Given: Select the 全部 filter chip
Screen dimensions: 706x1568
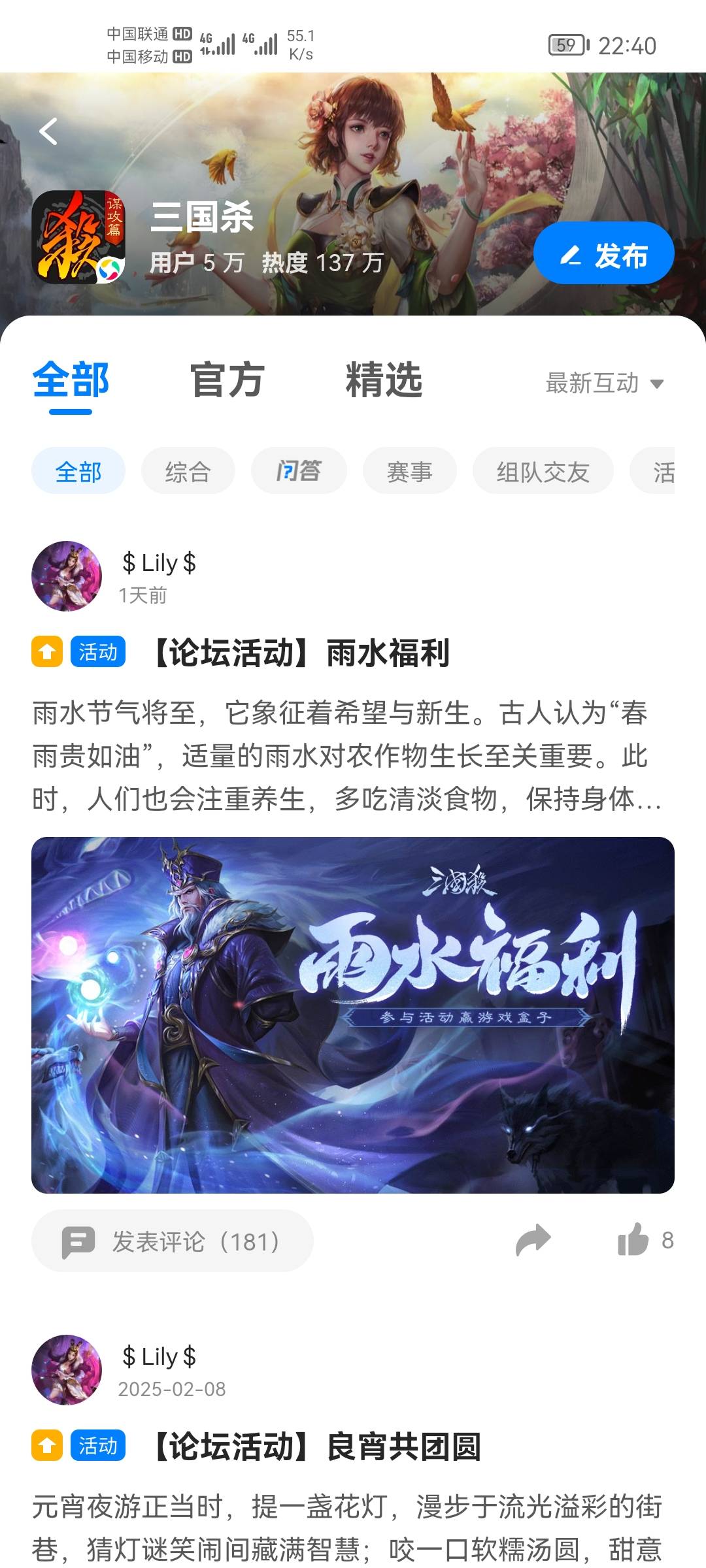Looking at the screenshot, I should [78, 471].
